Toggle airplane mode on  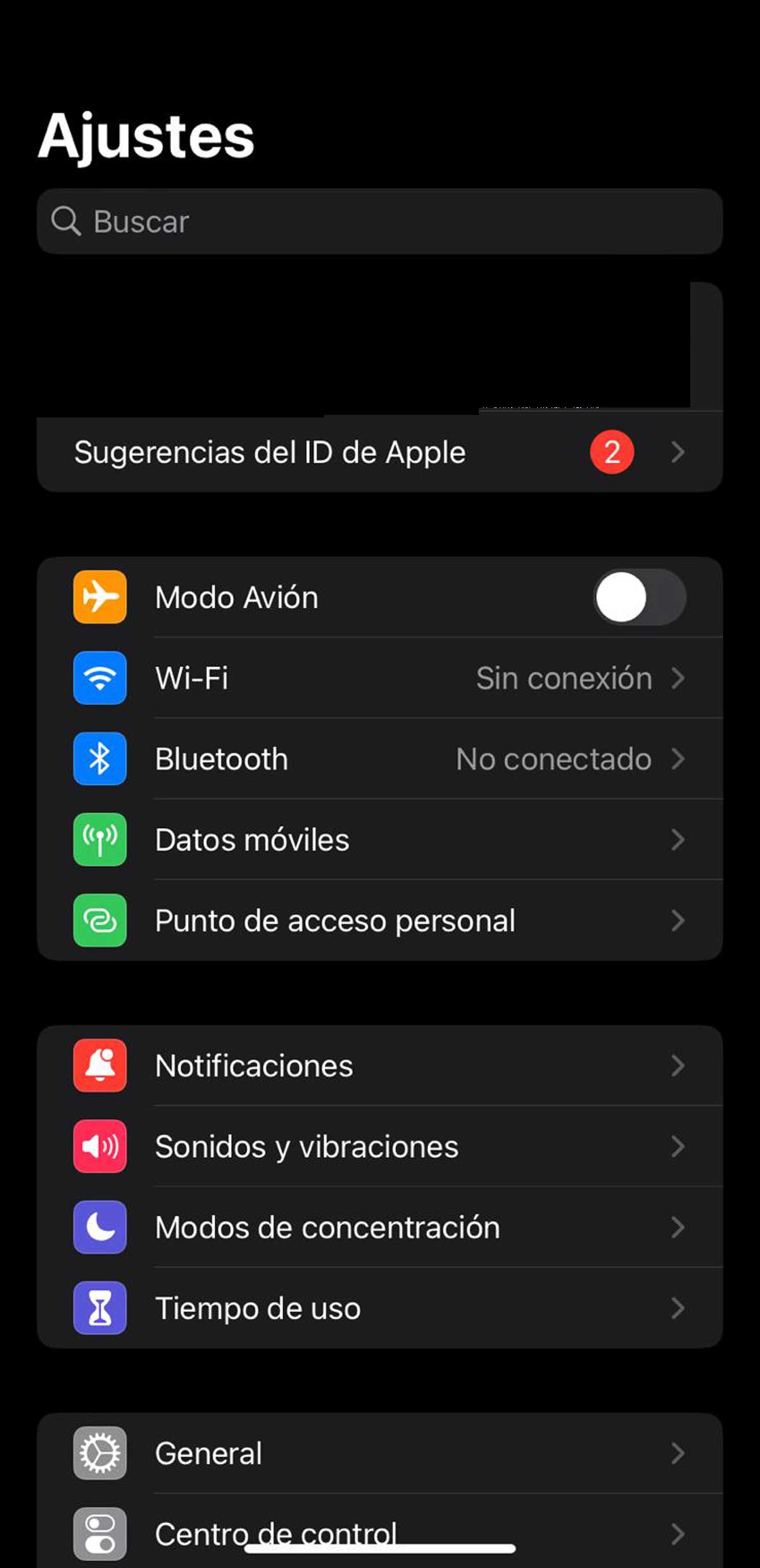coord(641,596)
